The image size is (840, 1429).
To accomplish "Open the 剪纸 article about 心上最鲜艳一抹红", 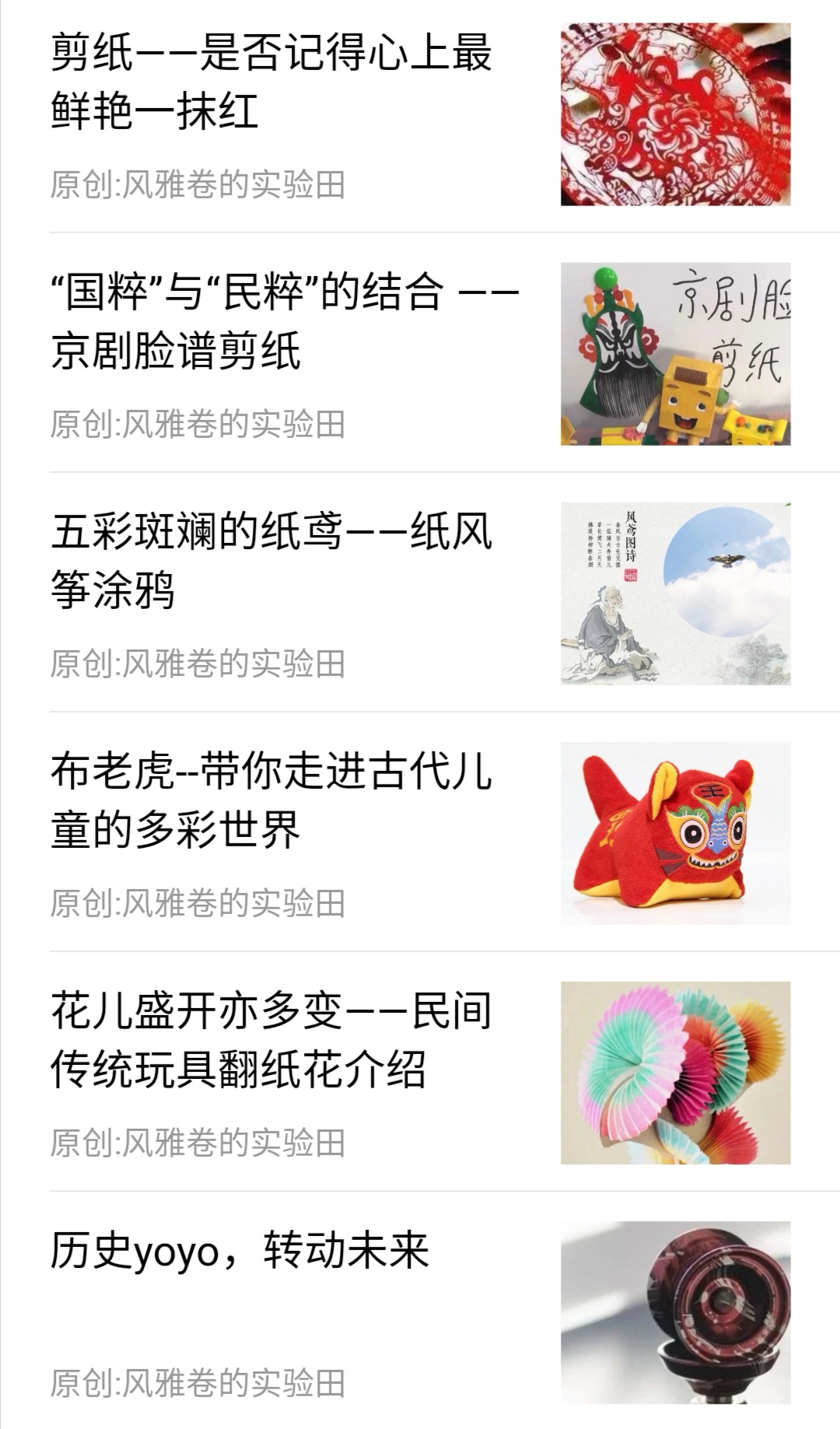I will coord(271,82).
